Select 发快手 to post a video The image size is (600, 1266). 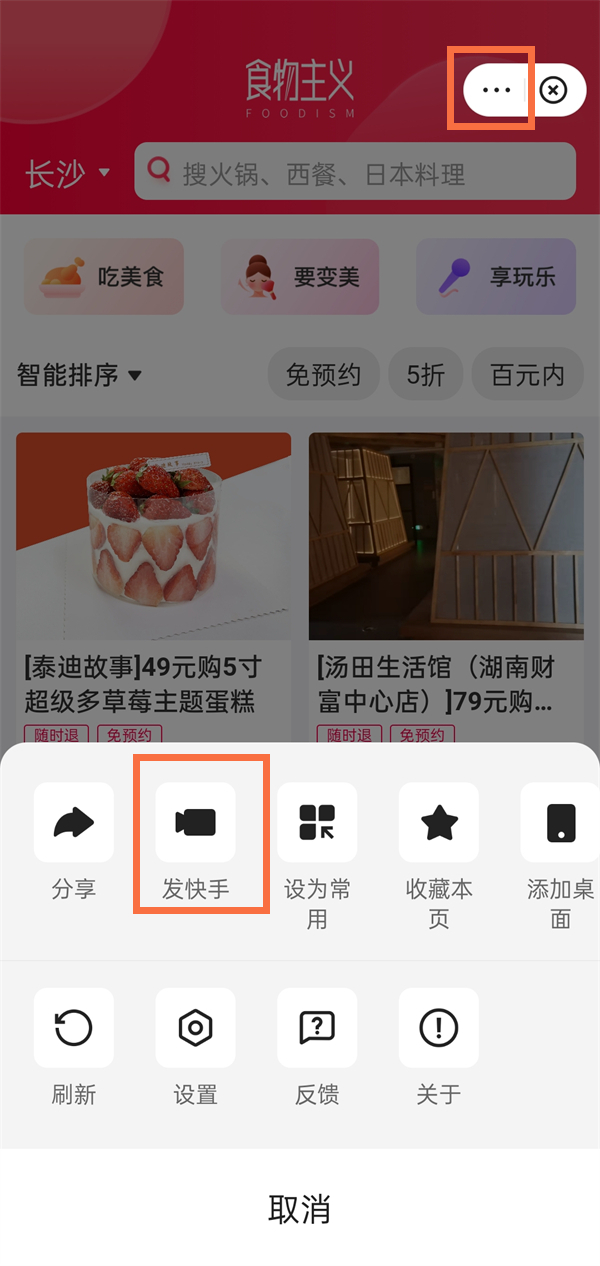pos(196,822)
